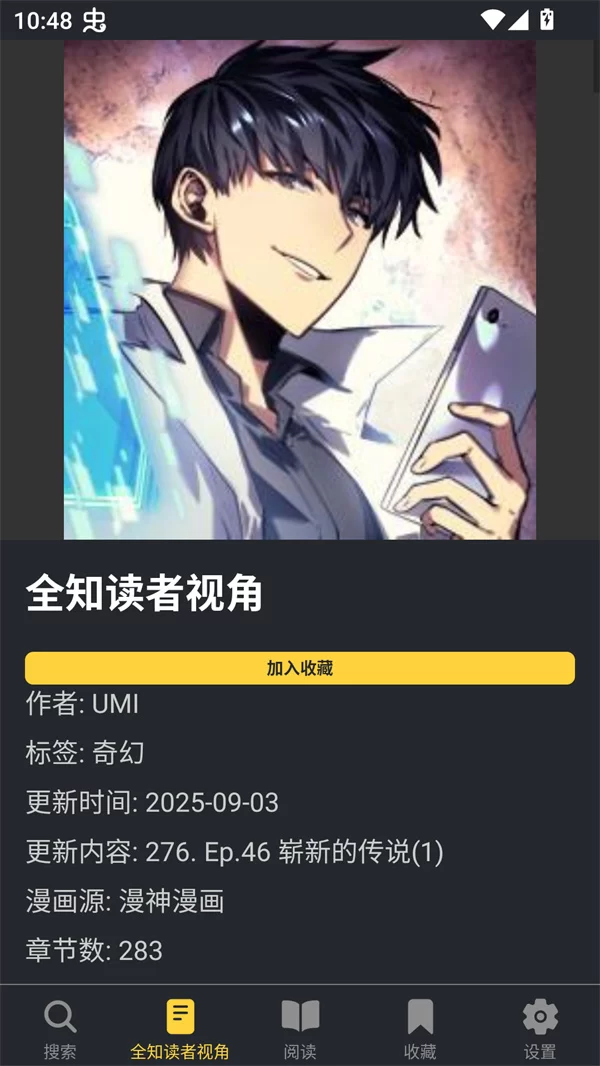Image resolution: width=600 pixels, height=1066 pixels.
Task: Open the 设置 tab
Action: (x=540, y=1028)
